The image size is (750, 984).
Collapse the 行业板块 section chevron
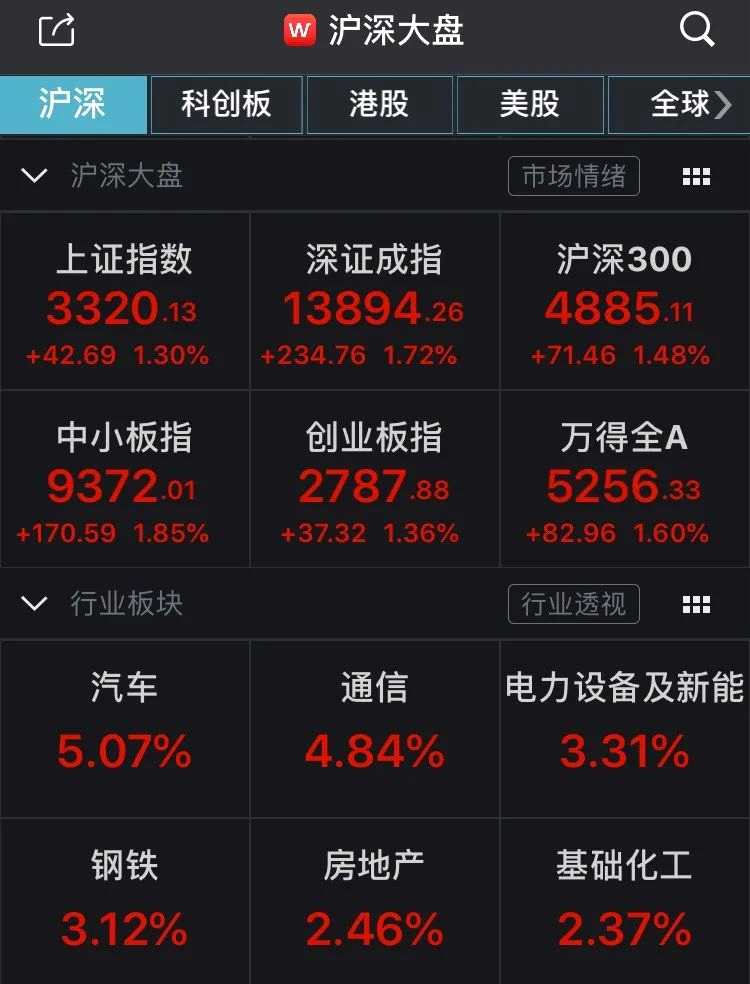click(x=35, y=604)
